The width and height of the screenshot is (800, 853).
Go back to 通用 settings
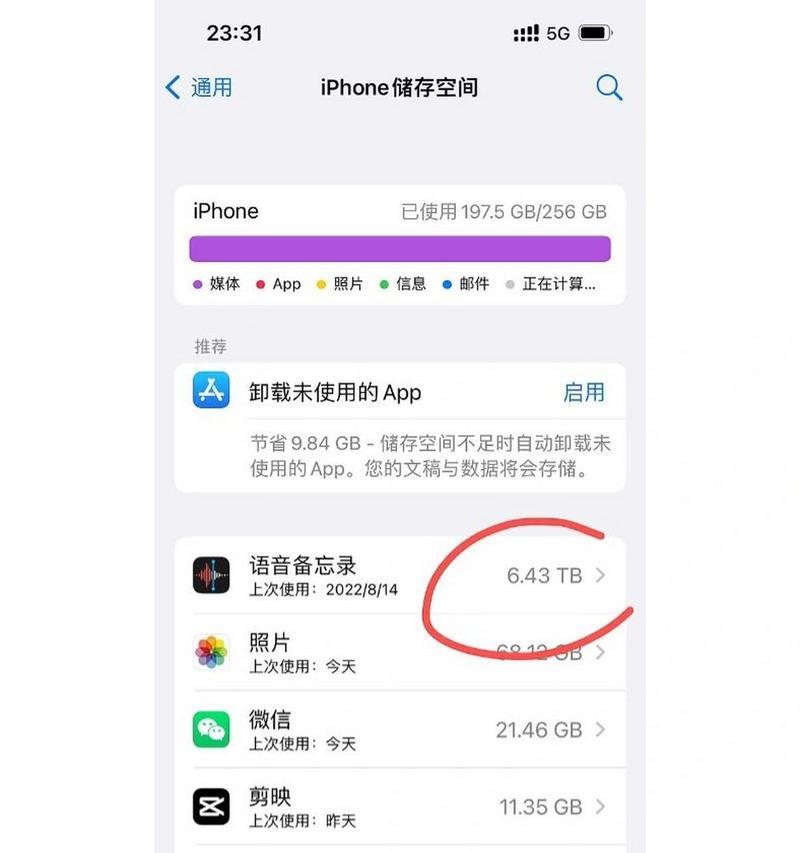coord(199,87)
